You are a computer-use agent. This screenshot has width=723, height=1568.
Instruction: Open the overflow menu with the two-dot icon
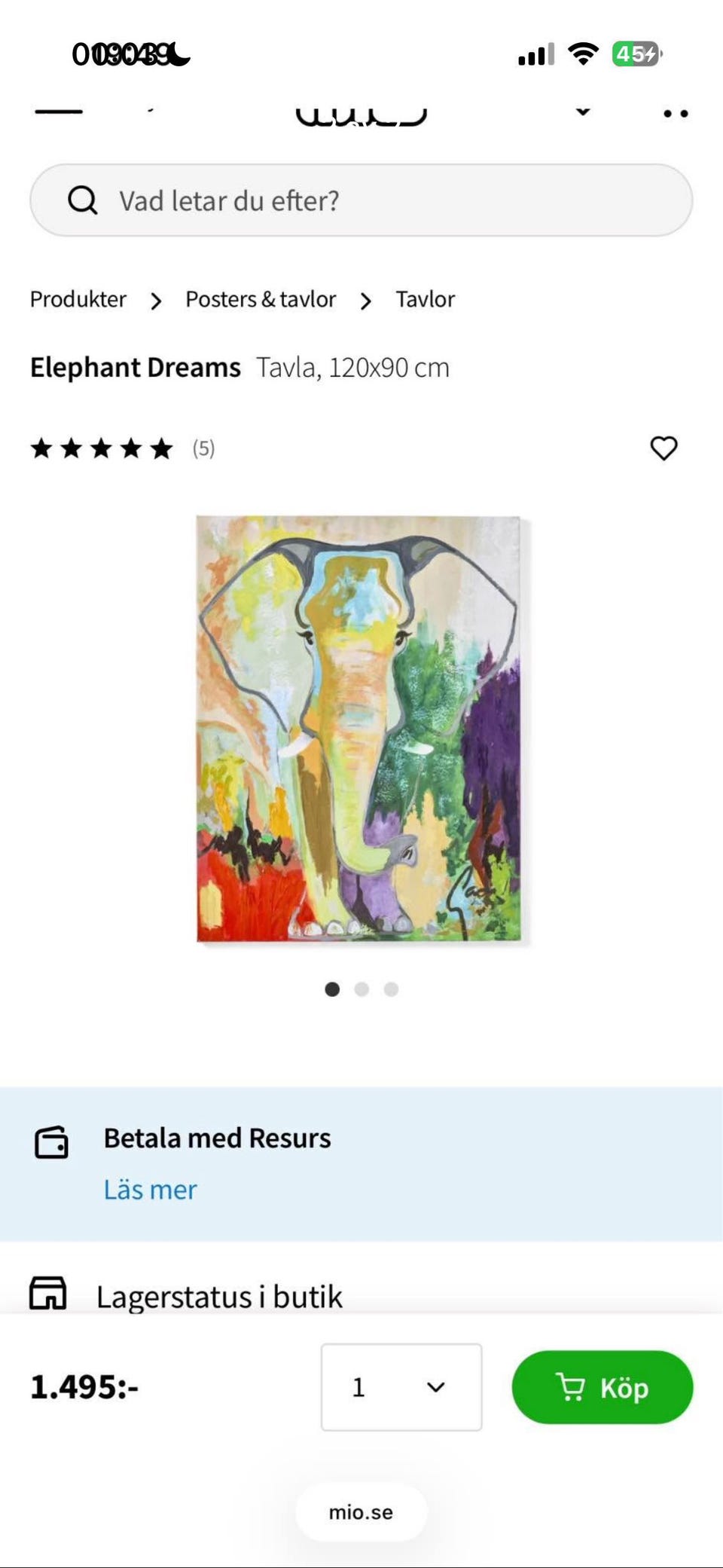(x=676, y=112)
